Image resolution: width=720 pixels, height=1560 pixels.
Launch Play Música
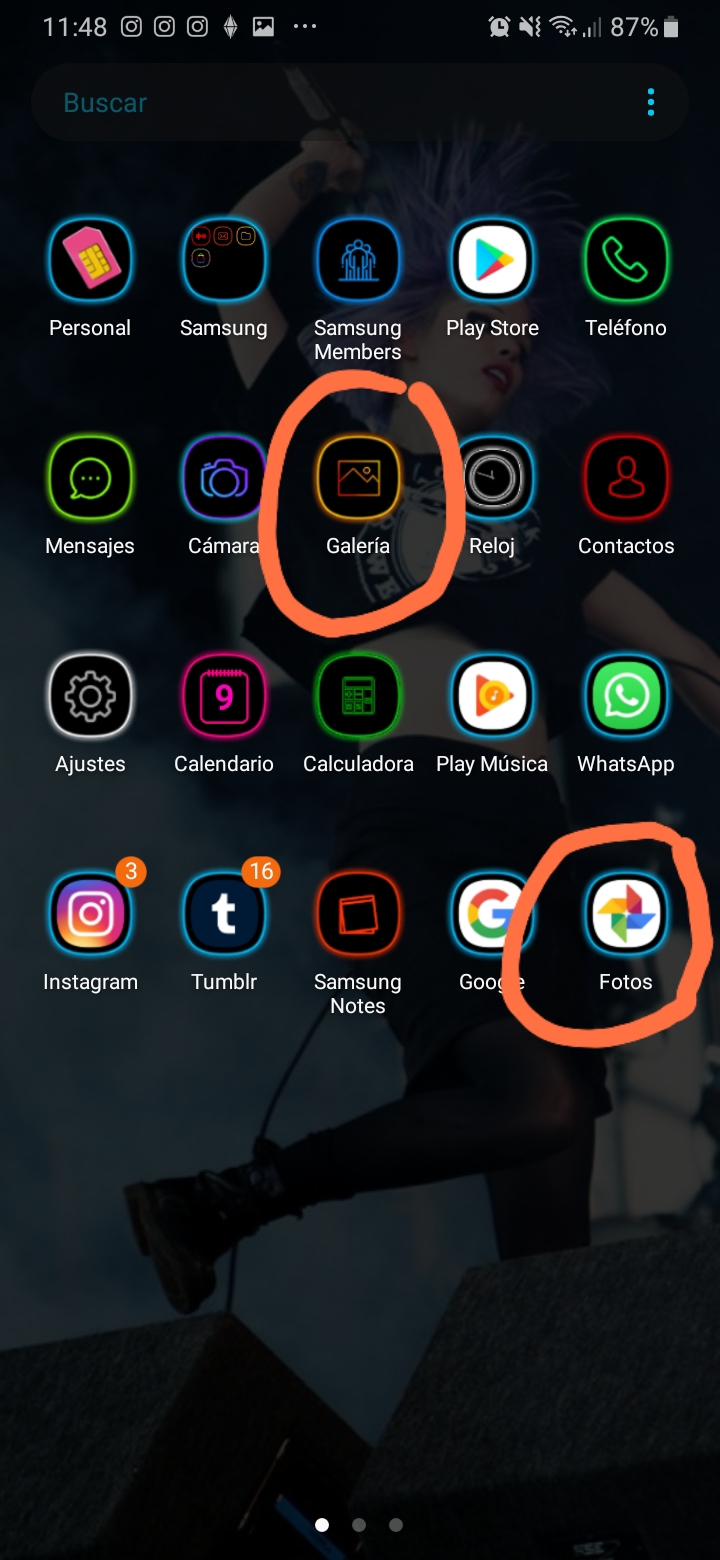(491, 697)
